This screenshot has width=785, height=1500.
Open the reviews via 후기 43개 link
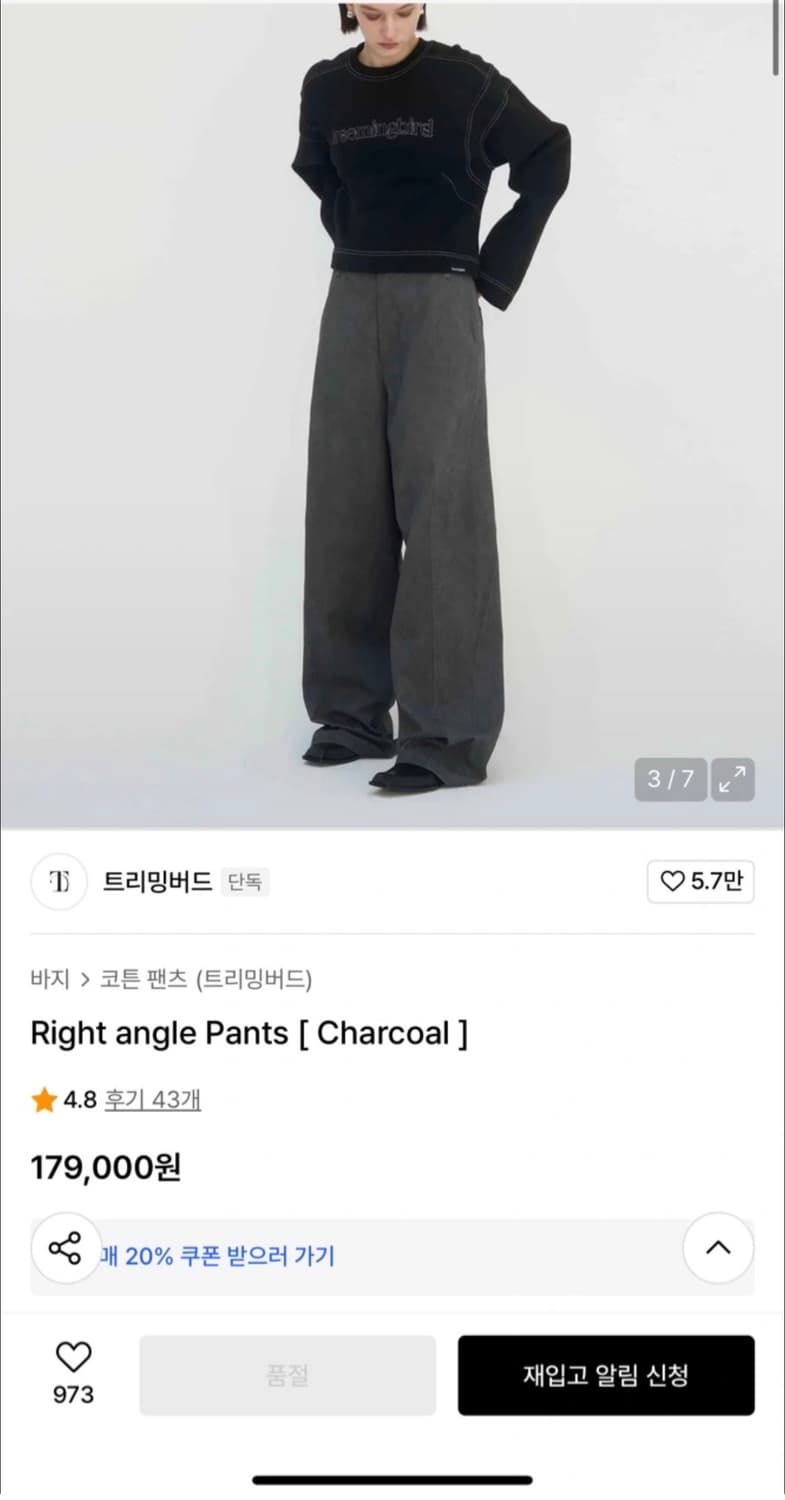(x=151, y=1099)
